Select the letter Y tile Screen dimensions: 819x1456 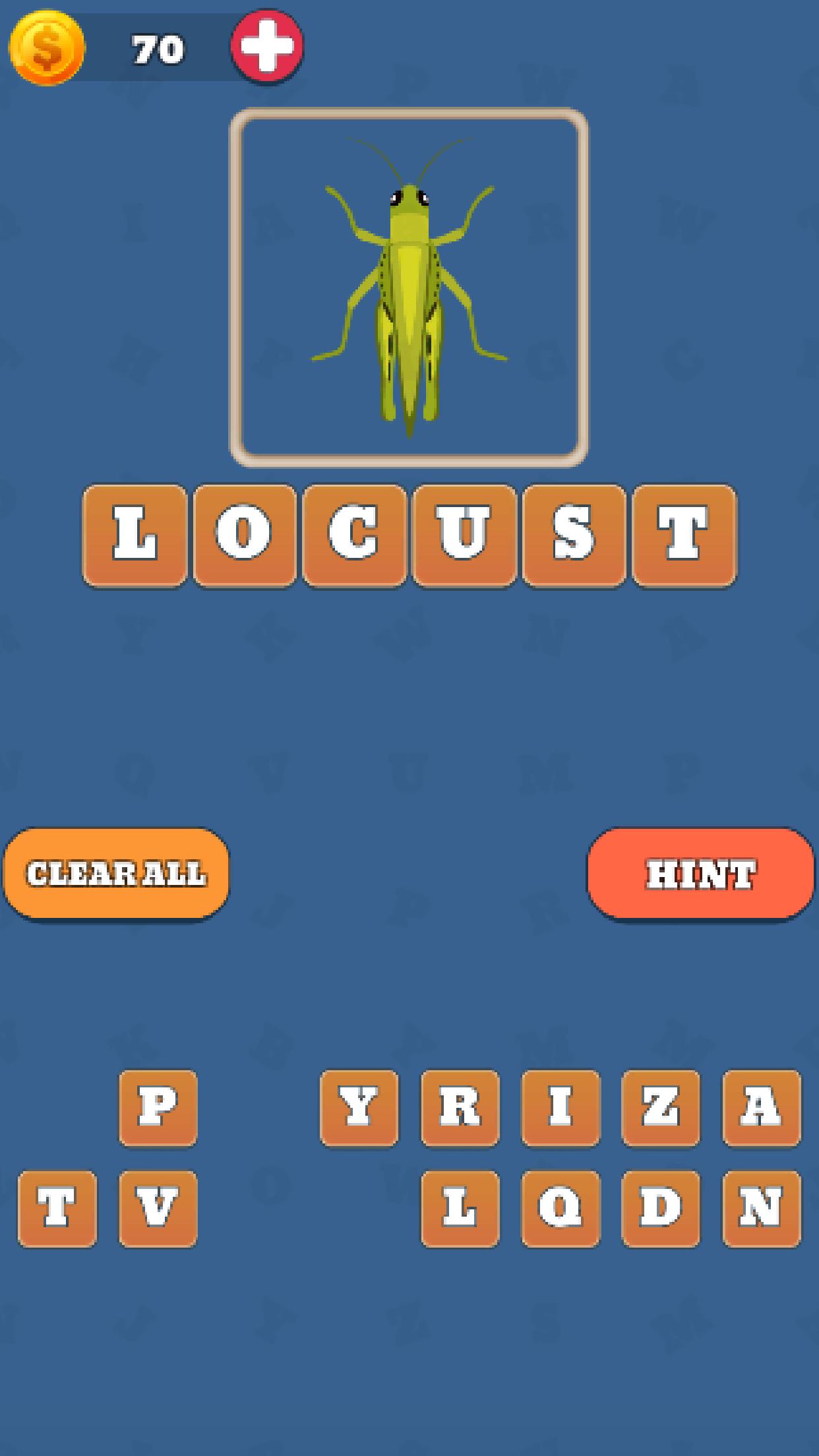pos(359,1108)
